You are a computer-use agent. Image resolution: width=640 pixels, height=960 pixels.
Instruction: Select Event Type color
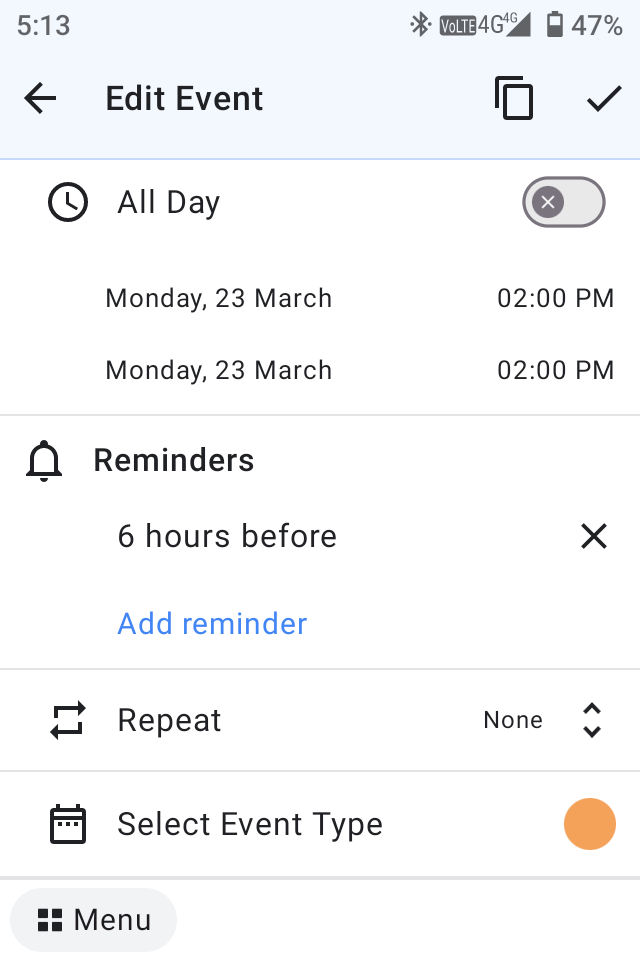[589, 824]
